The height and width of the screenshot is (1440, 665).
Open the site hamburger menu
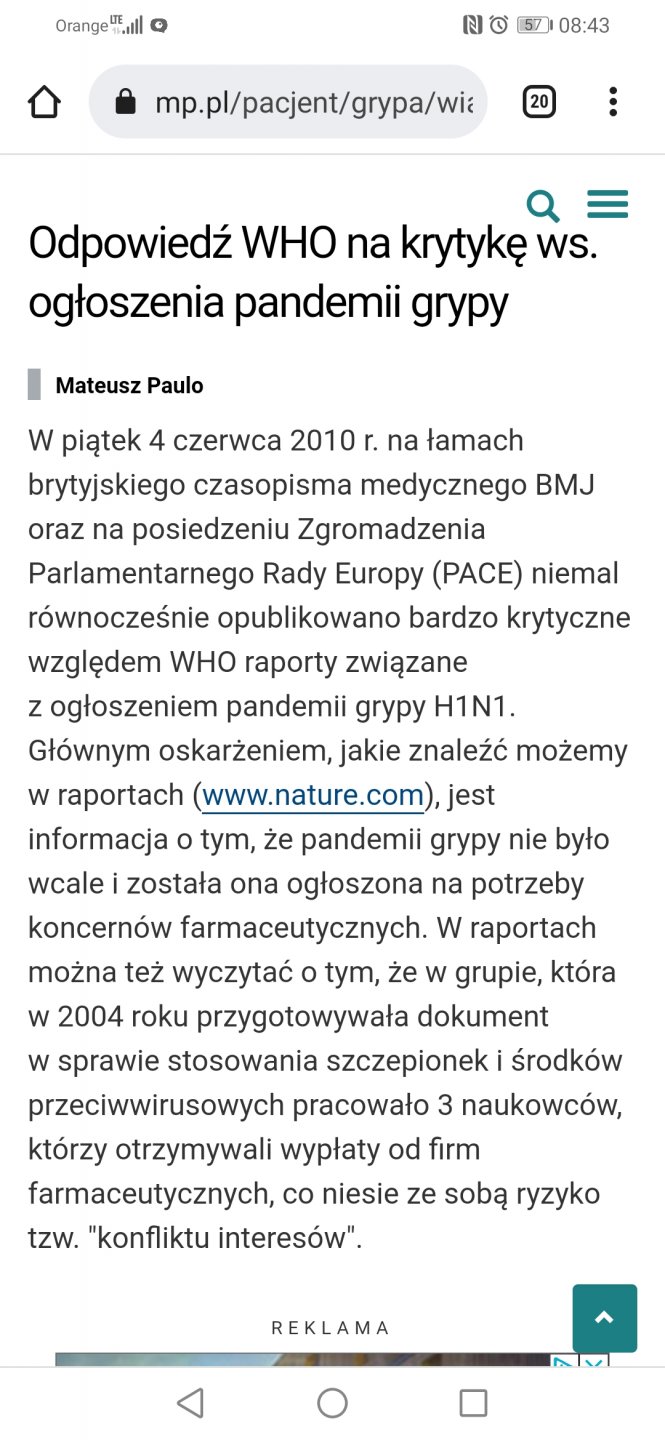coord(607,204)
